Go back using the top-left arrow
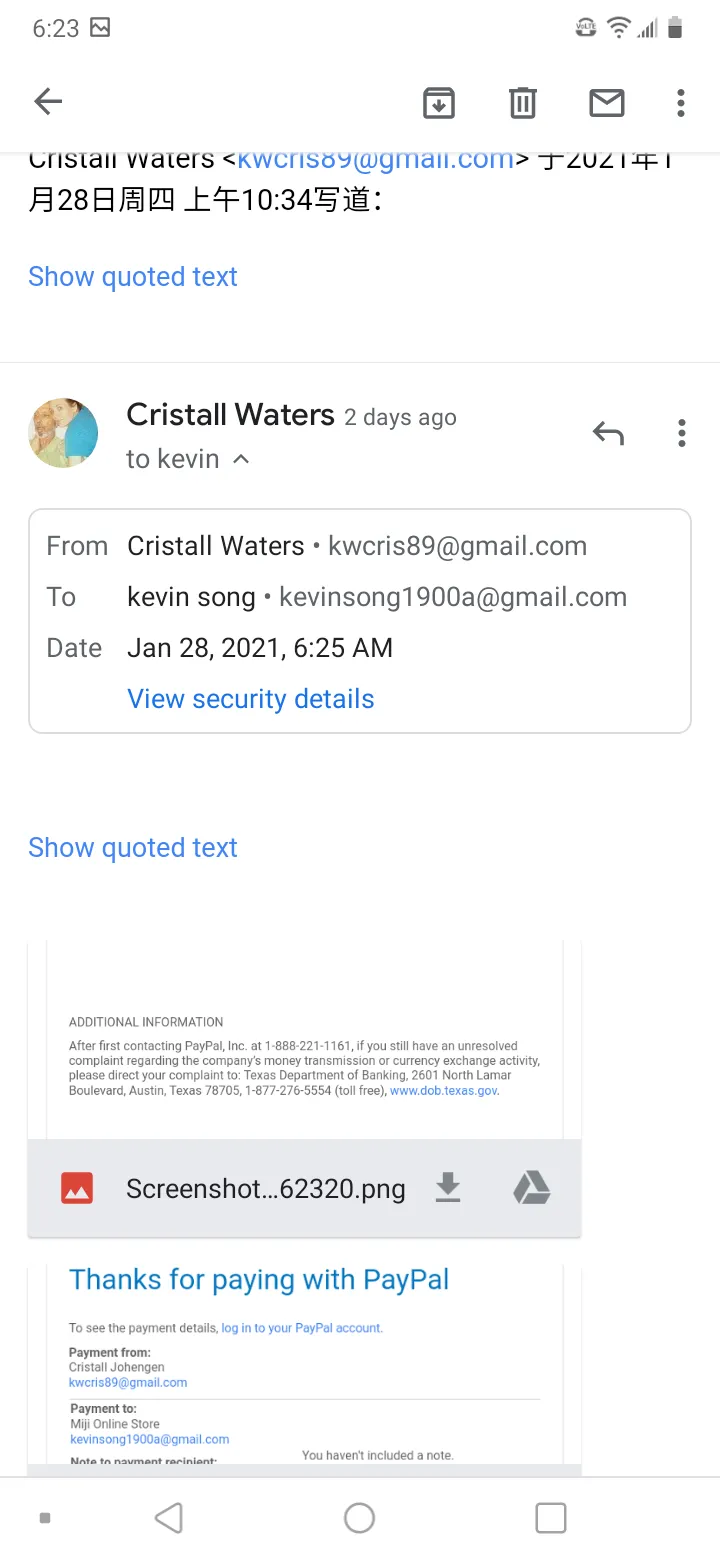The image size is (720, 1560). [48, 102]
